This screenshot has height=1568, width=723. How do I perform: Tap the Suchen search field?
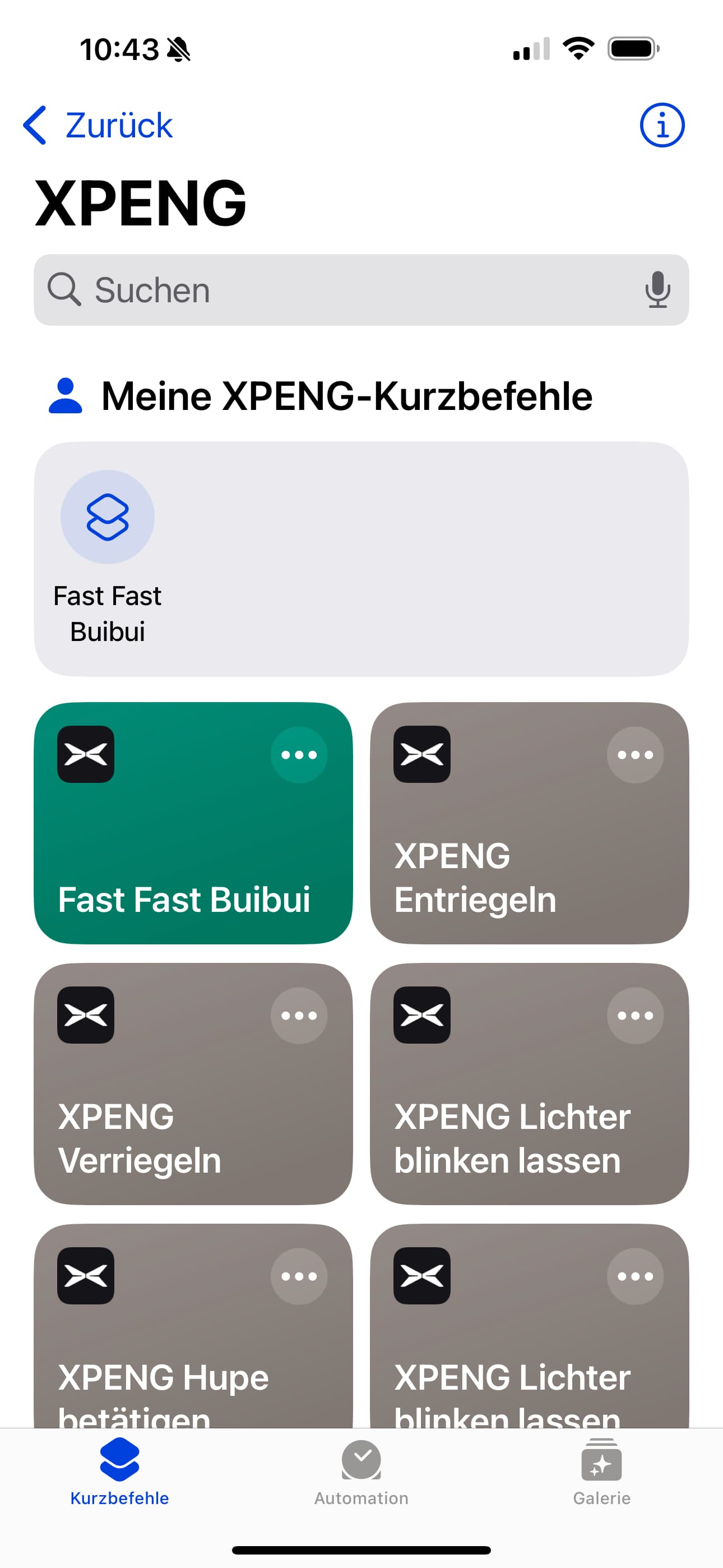(341, 290)
